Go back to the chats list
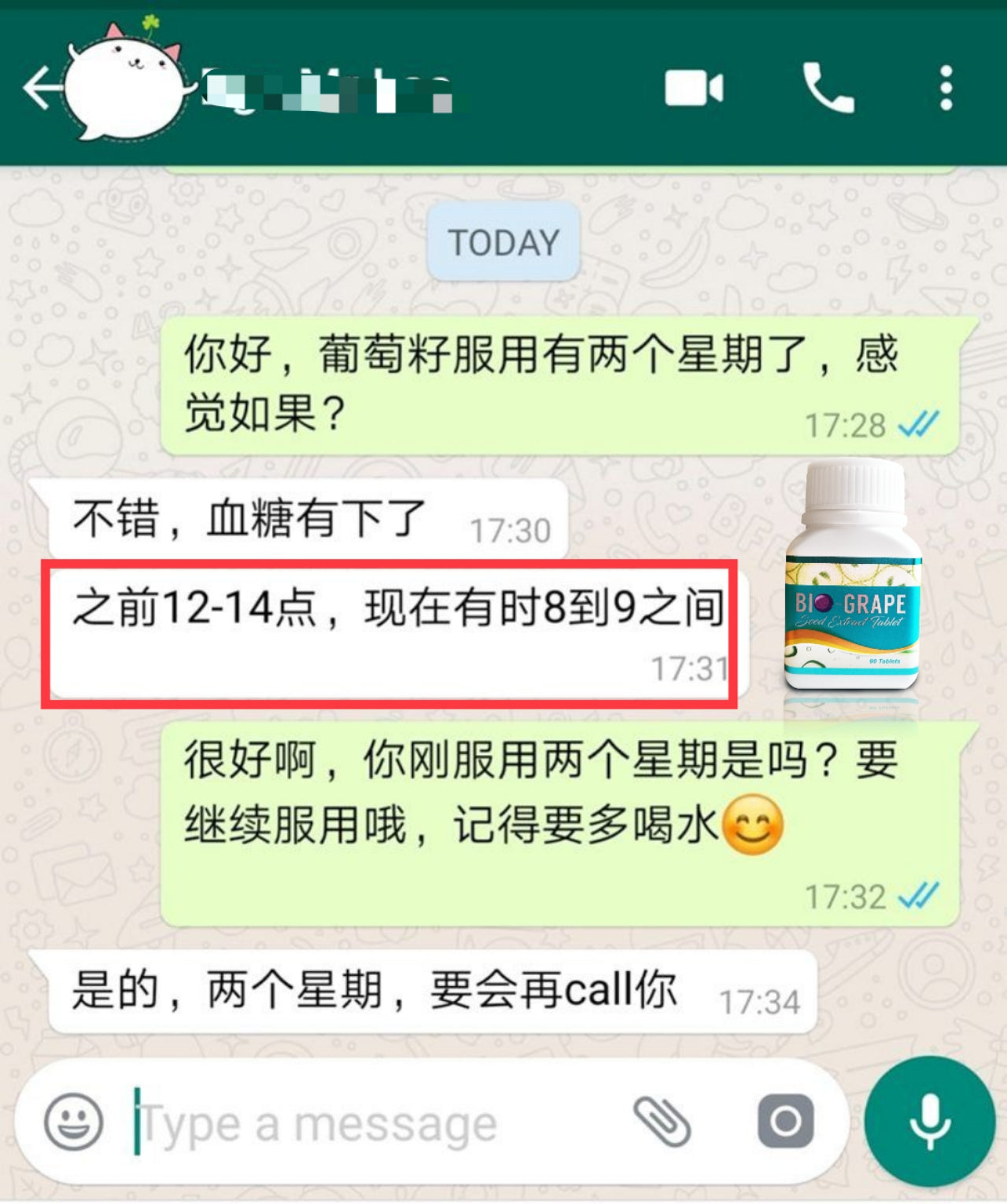This screenshot has width=1007, height=1204. (39, 88)
